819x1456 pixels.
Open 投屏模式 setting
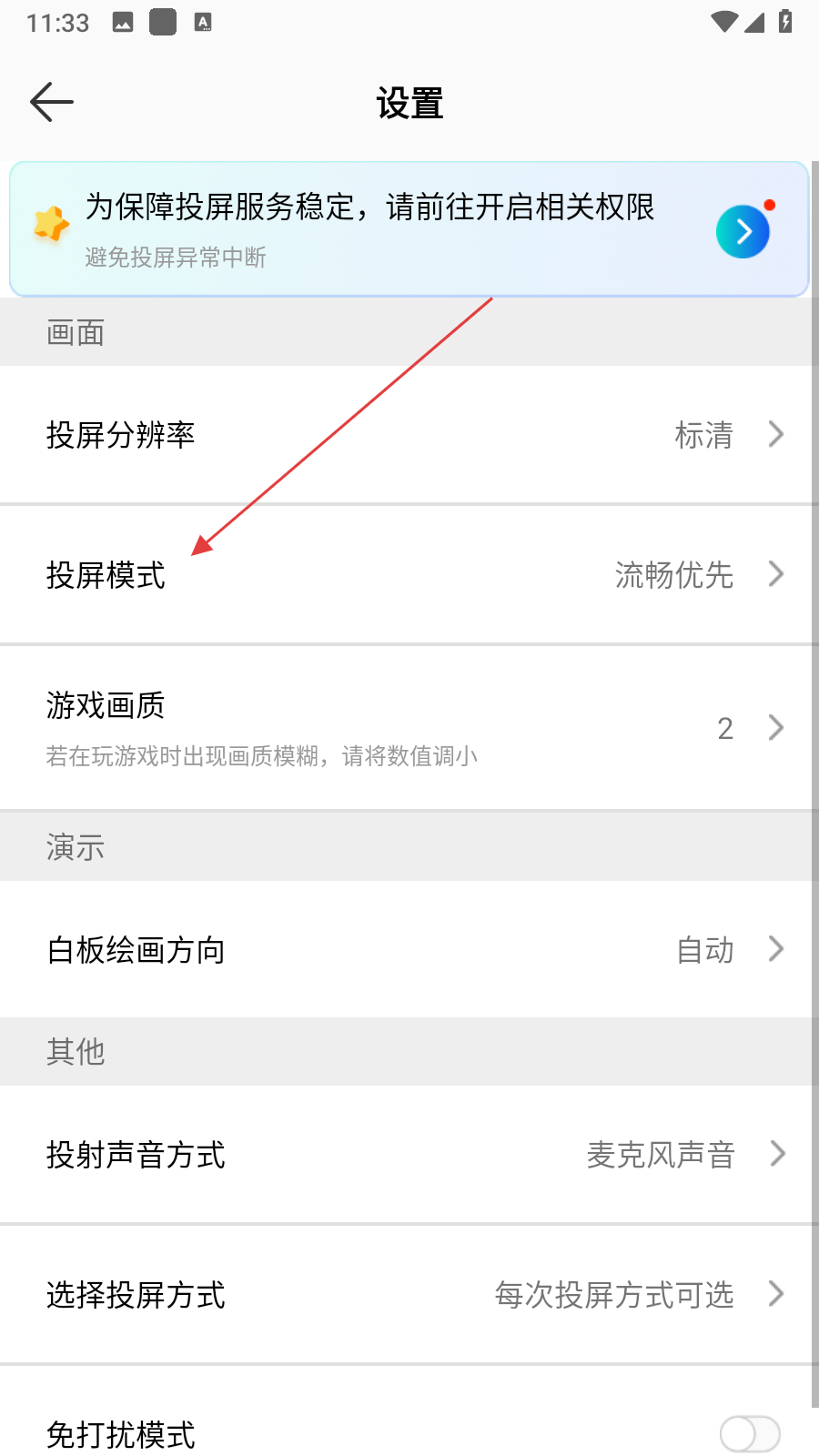point(409,575)
